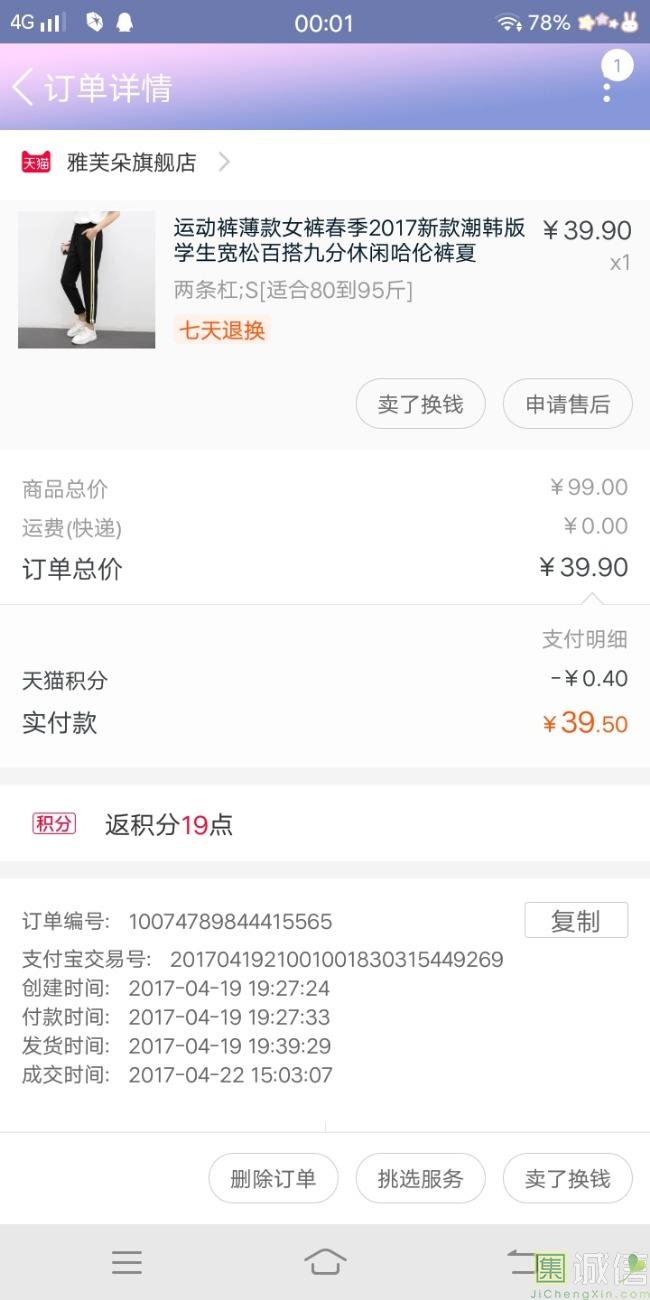Go back from the 订单详情 page

(22, 88)
